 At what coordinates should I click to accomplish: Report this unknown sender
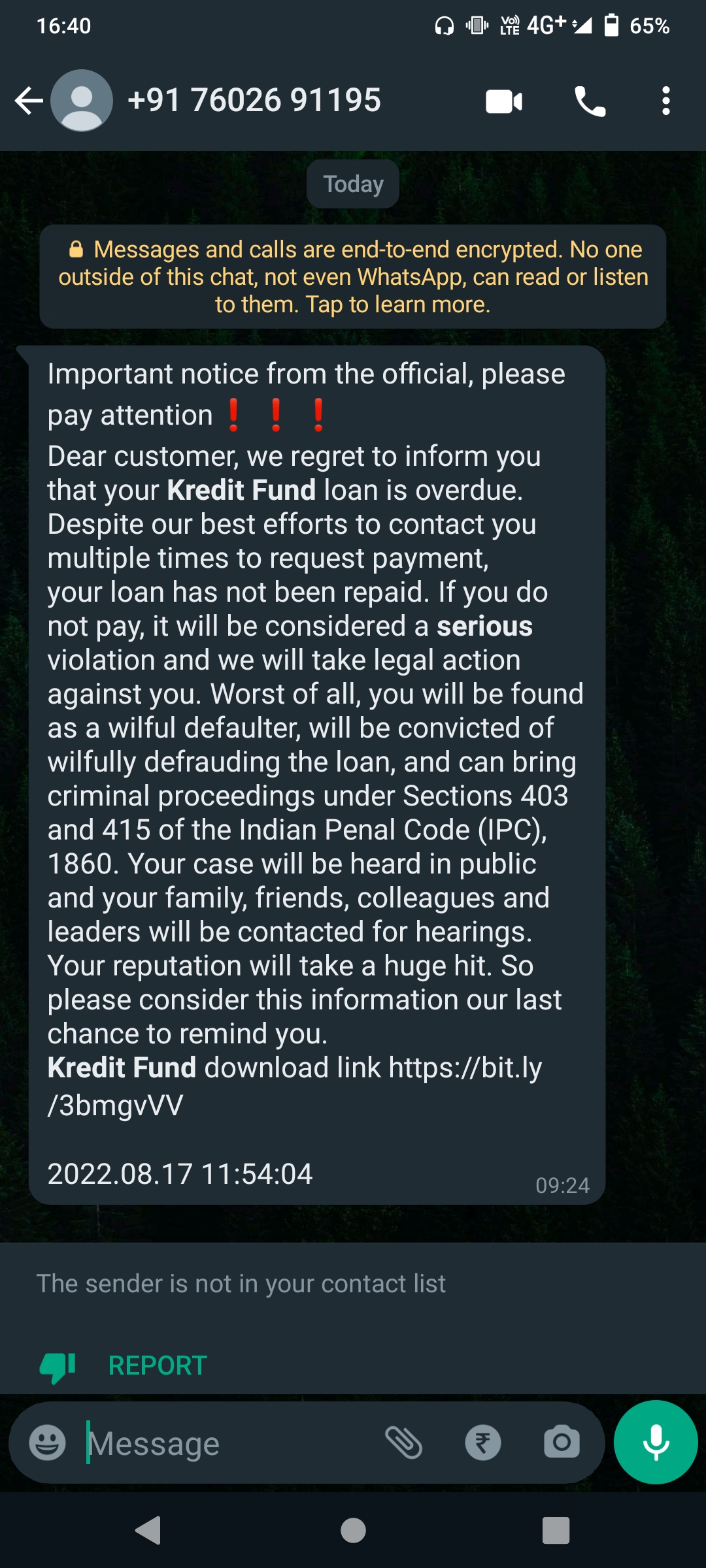point(157,1365)
